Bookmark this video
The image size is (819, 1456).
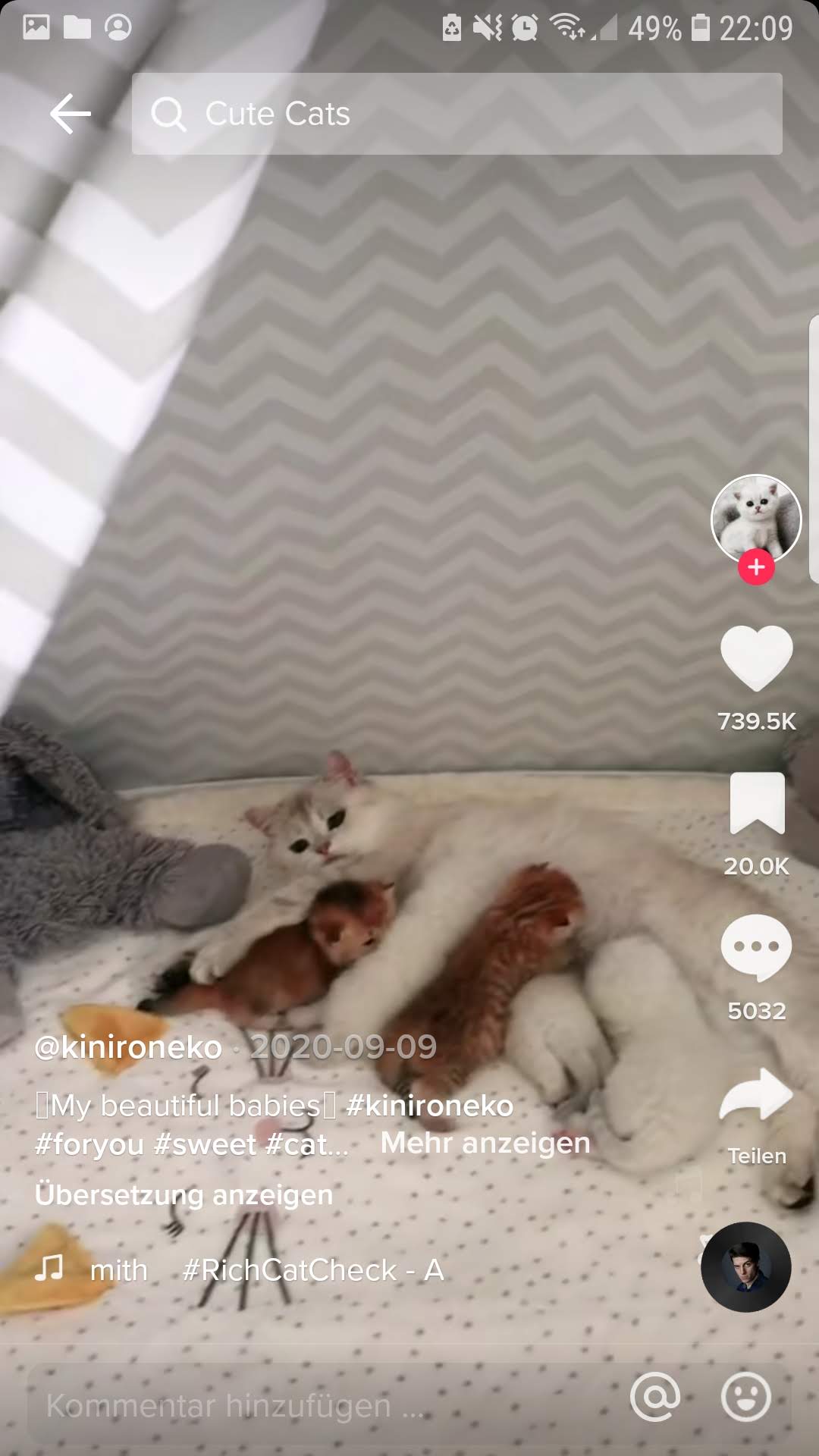757,803
